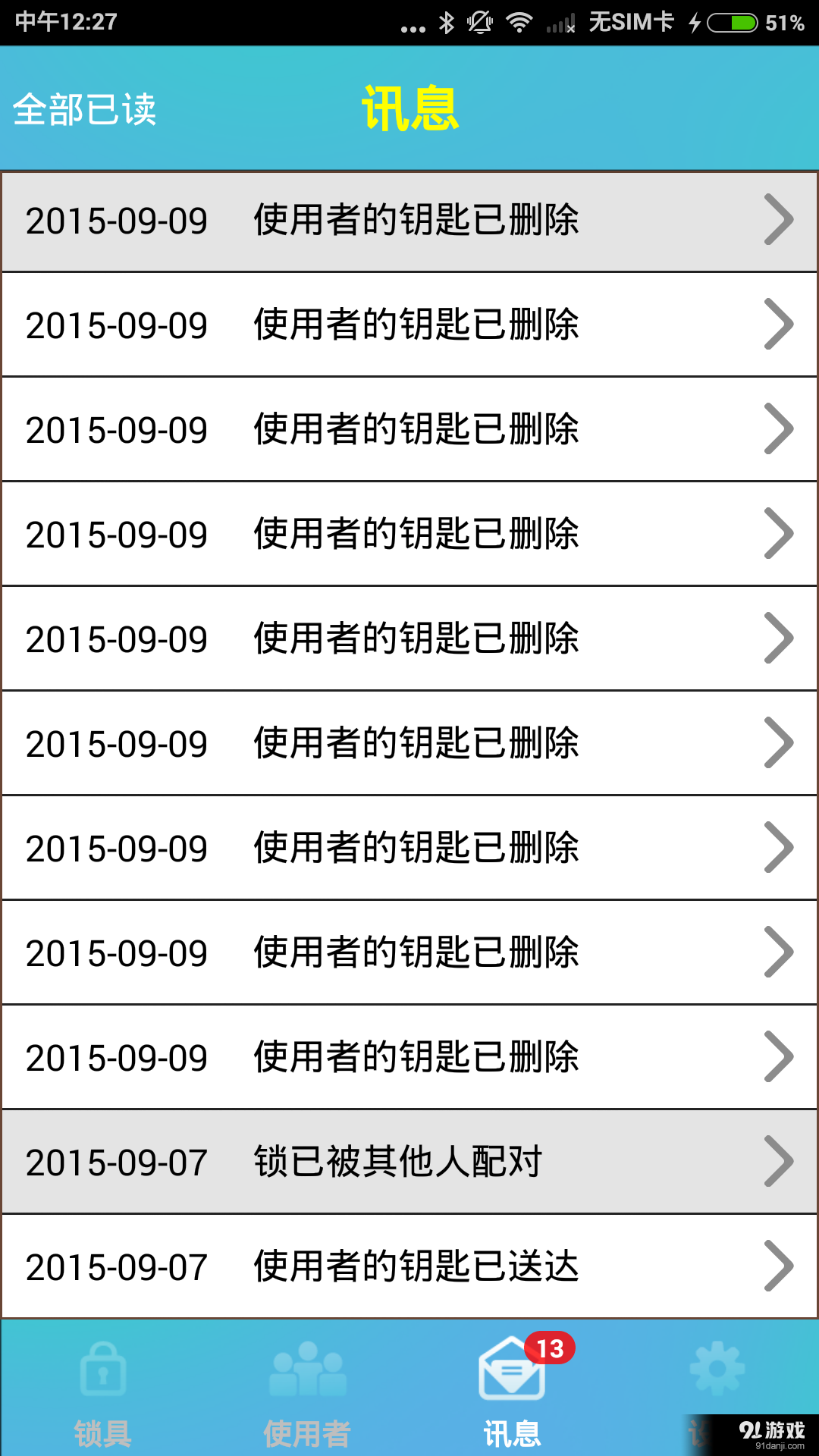Switch to the 讯息 tab
The height and width of the screenshot is (1456, 819).
pyautogui.click(x=510, y=1395)
